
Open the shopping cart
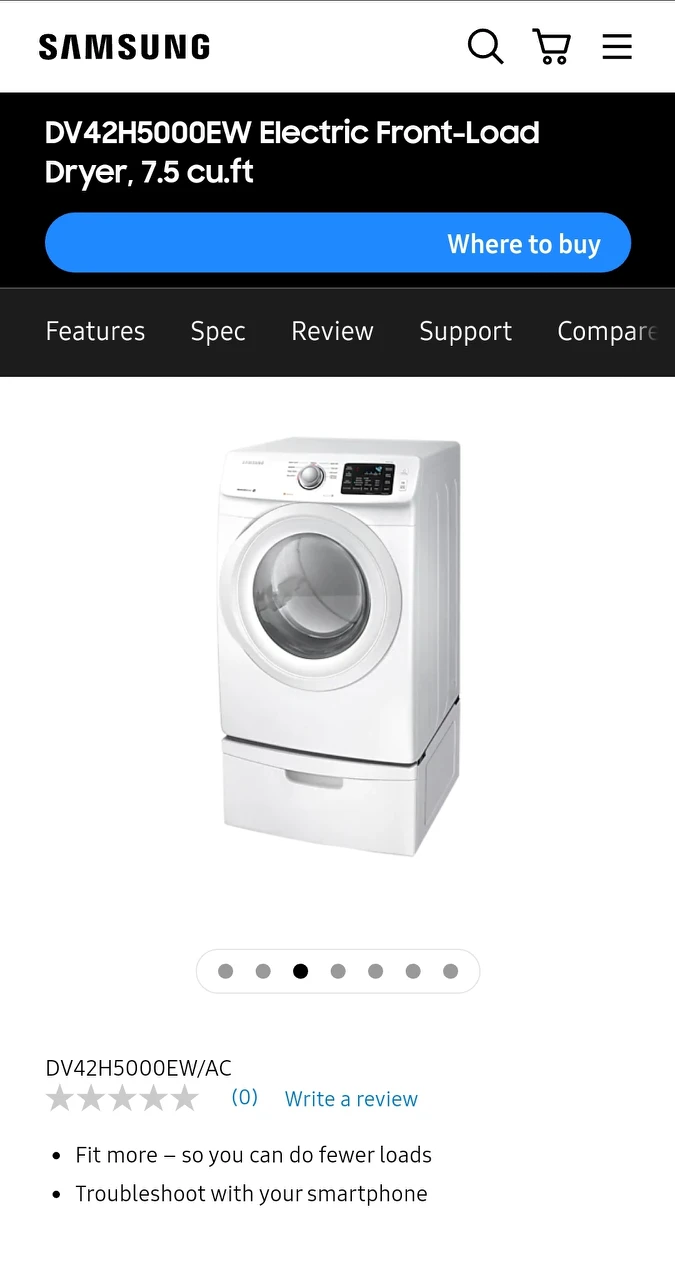pyautogui.click(x=551, y=46)
